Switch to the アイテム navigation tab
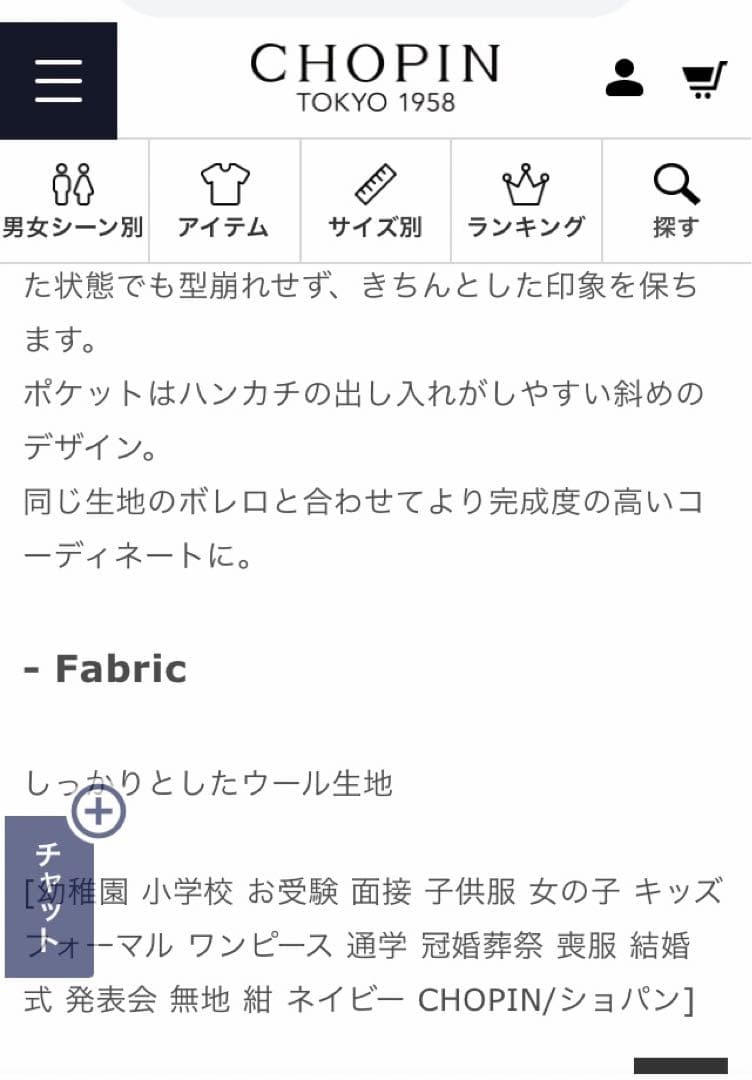The image size is (752, 1080). click(224, 200)
